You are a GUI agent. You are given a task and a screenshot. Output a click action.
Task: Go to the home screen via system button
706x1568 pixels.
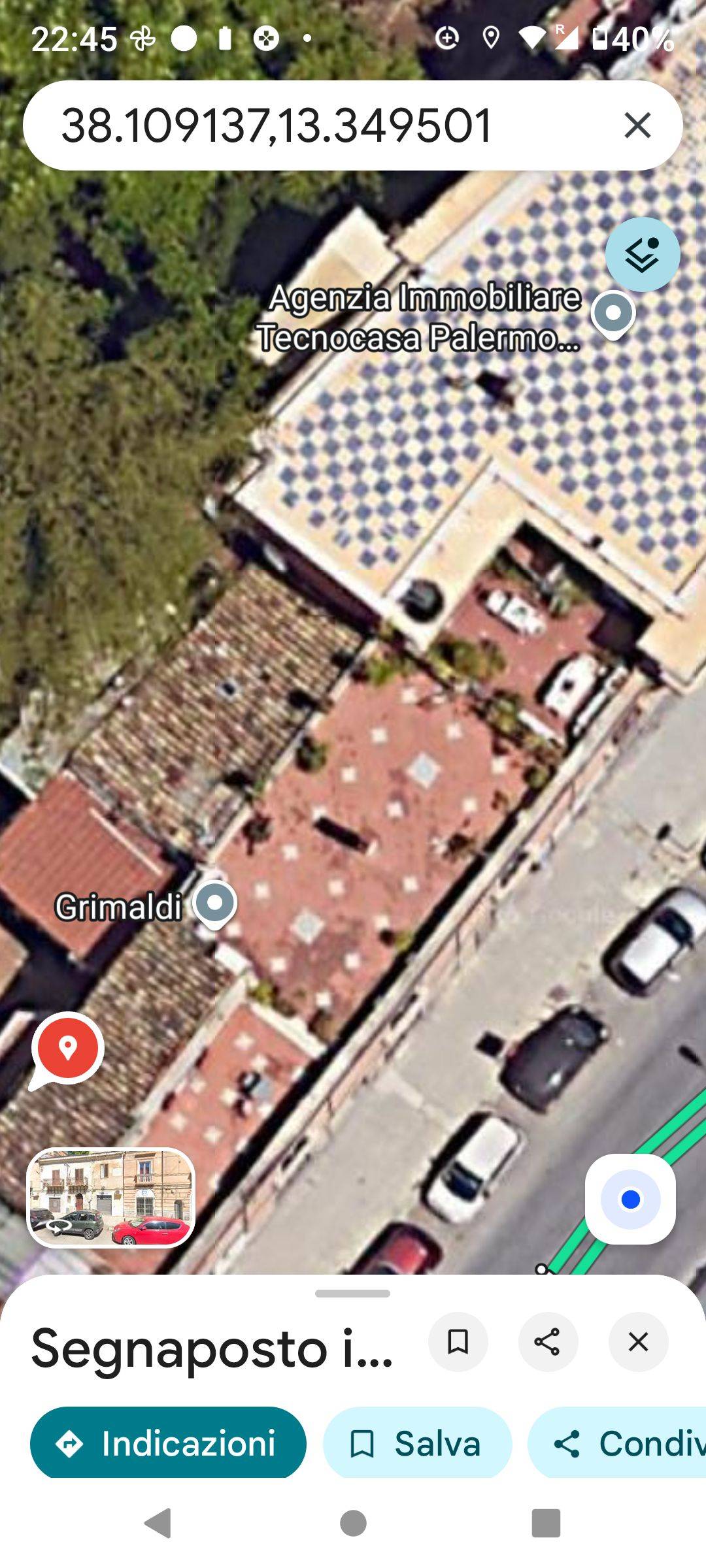[x=353, y=1524]
